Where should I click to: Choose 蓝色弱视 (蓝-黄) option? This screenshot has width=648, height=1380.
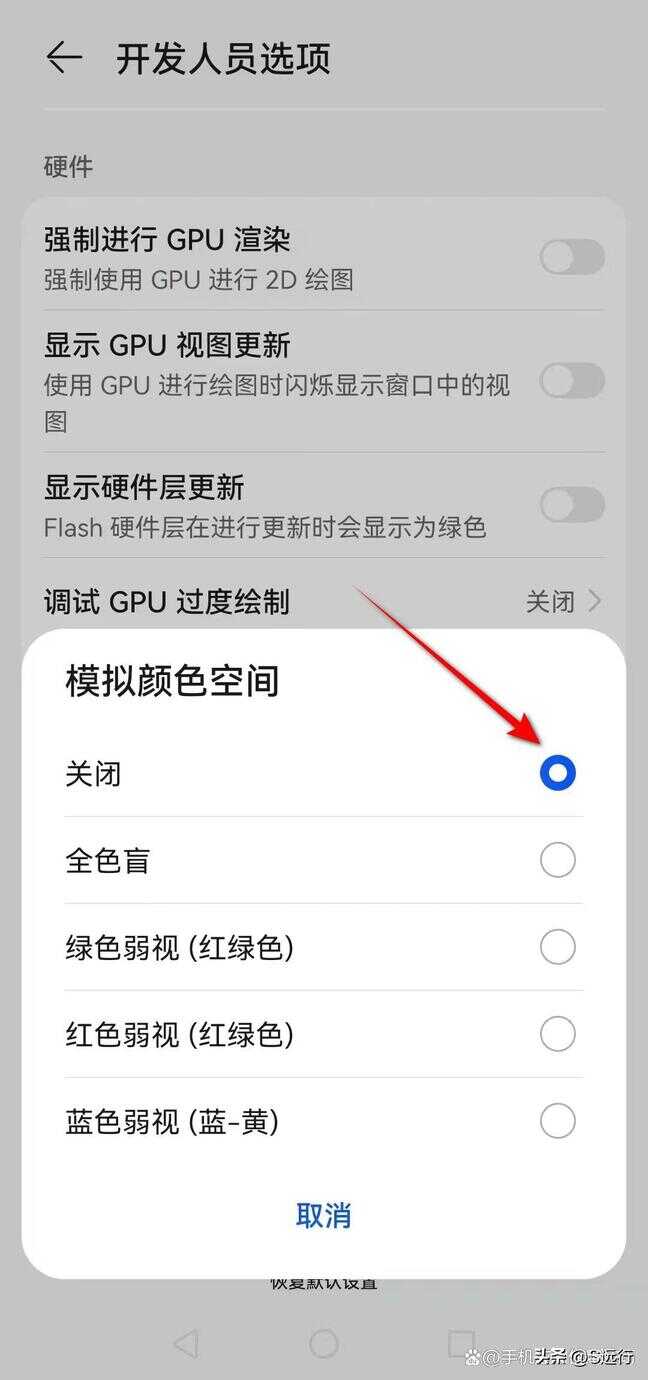click(x=557, y=1121)
